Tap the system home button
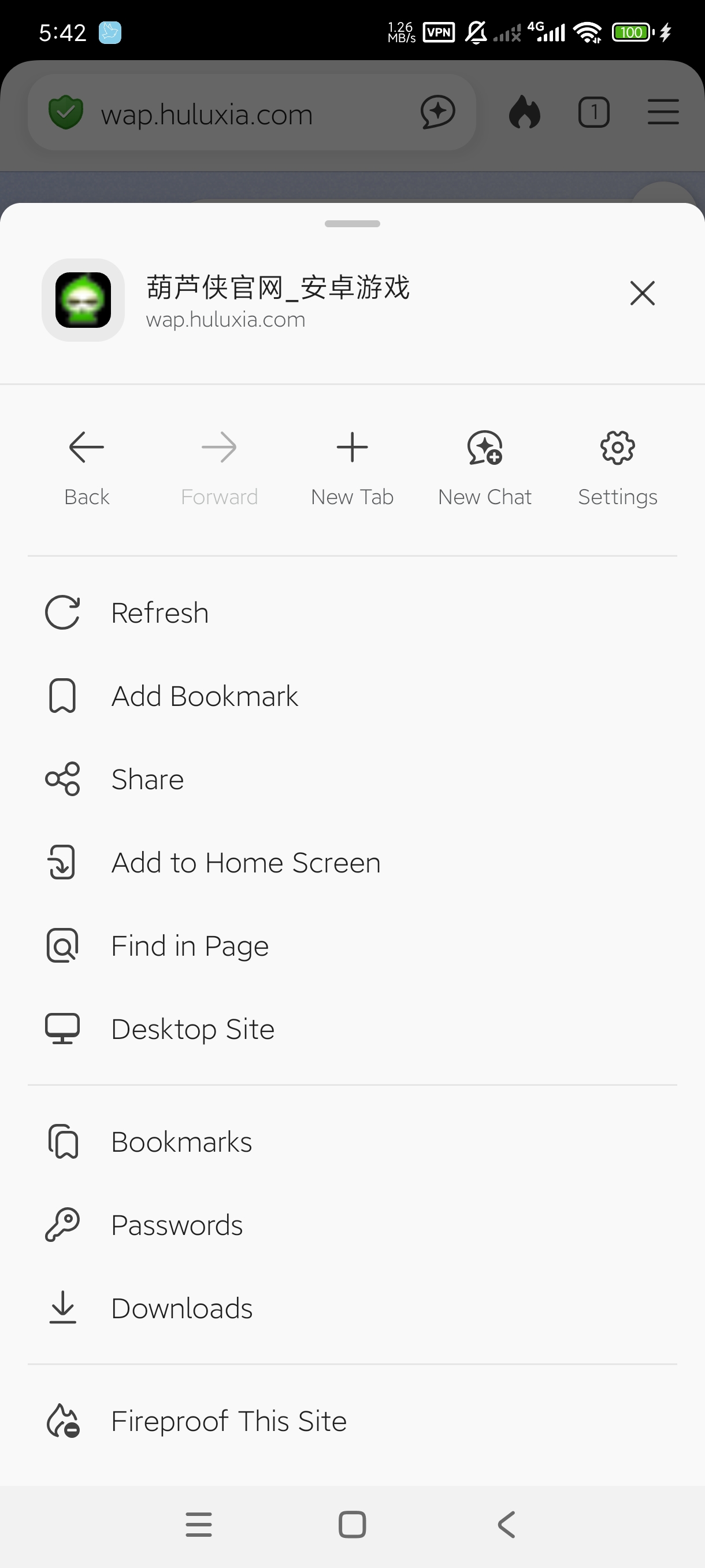The width and height of the screenshot is (705, 1568). point(352,1525)
